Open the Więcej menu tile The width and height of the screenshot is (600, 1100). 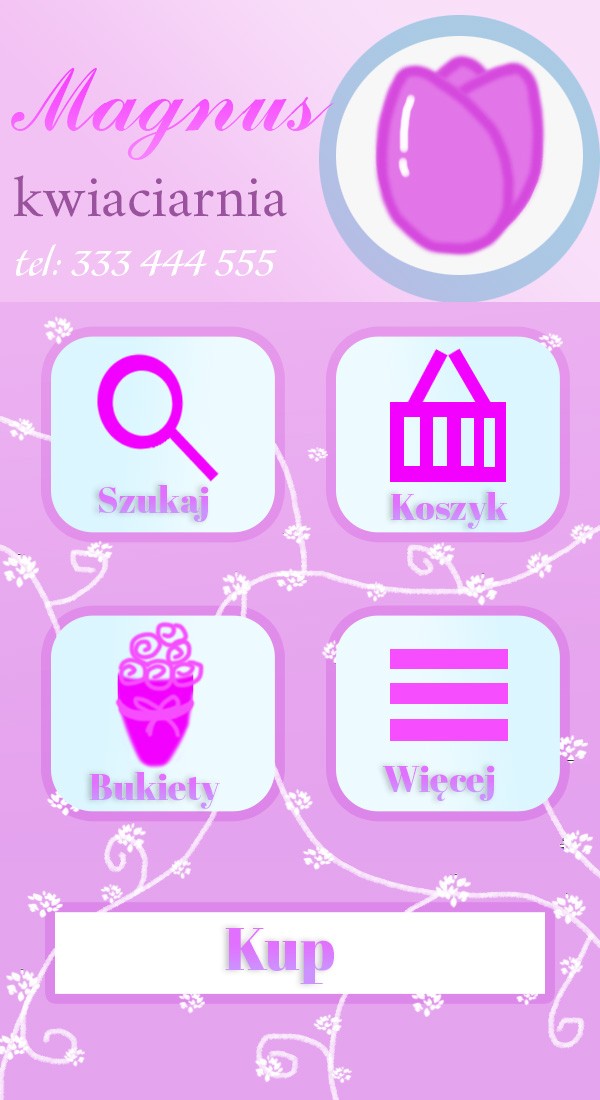(x=448, y=713)
